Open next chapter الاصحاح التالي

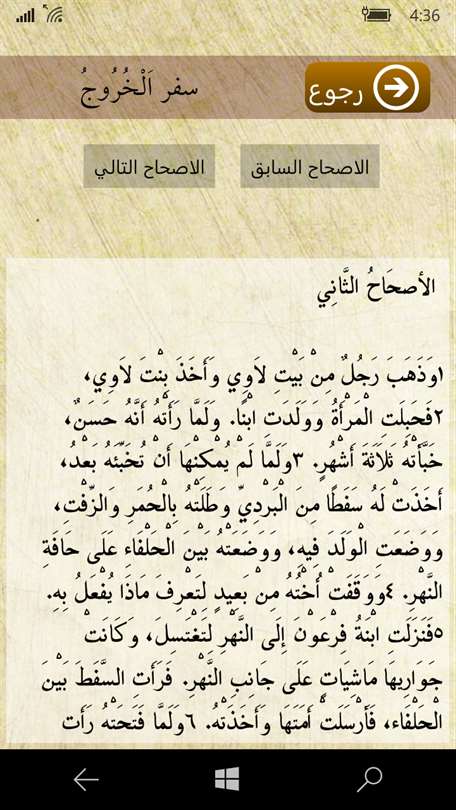tap(149, 166)
